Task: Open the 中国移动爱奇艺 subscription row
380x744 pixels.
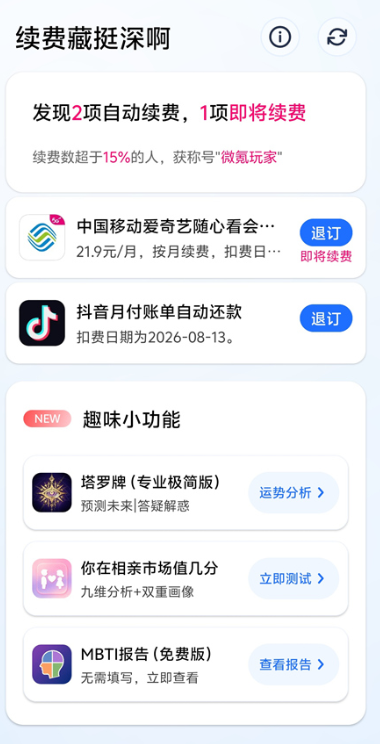Action: pyautogui.click(x=185, y=238)
